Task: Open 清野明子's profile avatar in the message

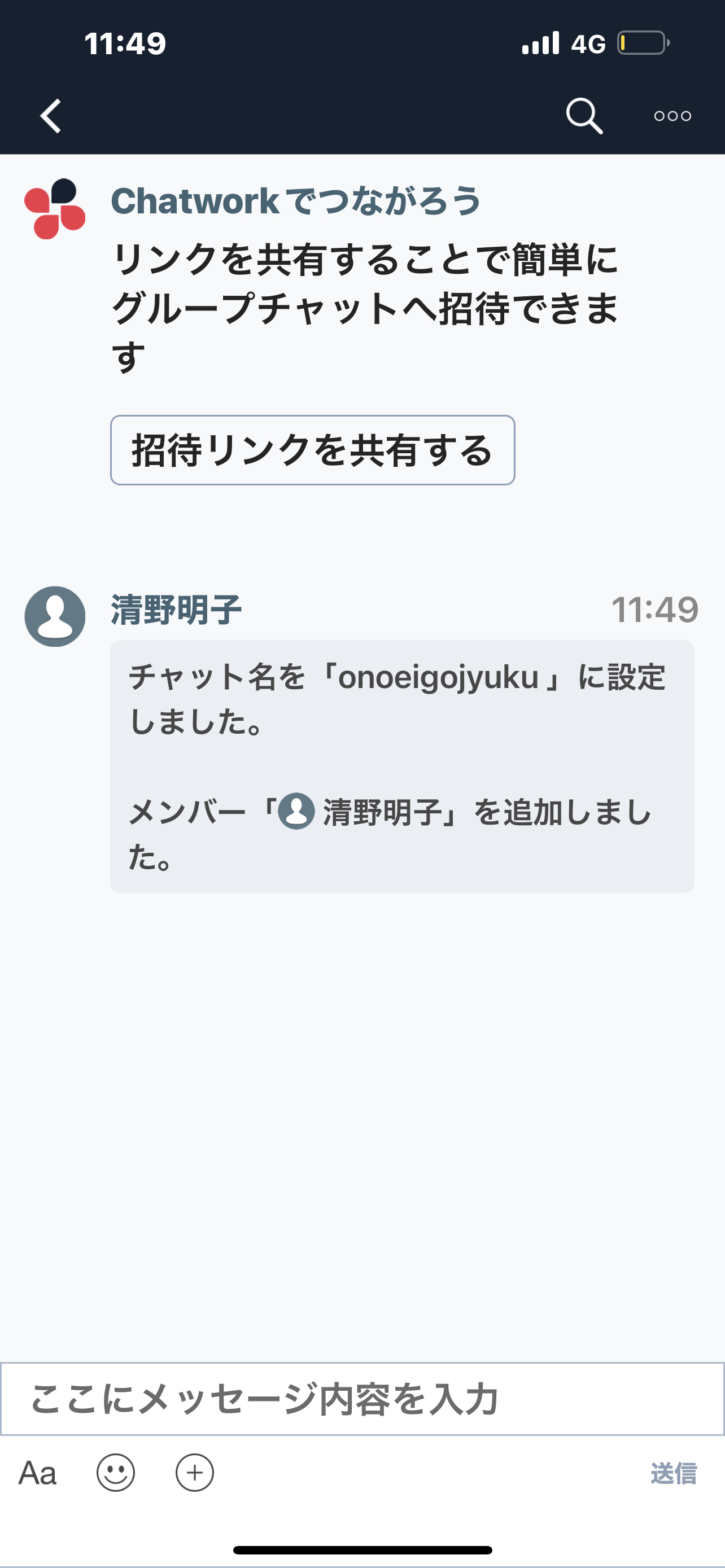Action: pos(55,616)
